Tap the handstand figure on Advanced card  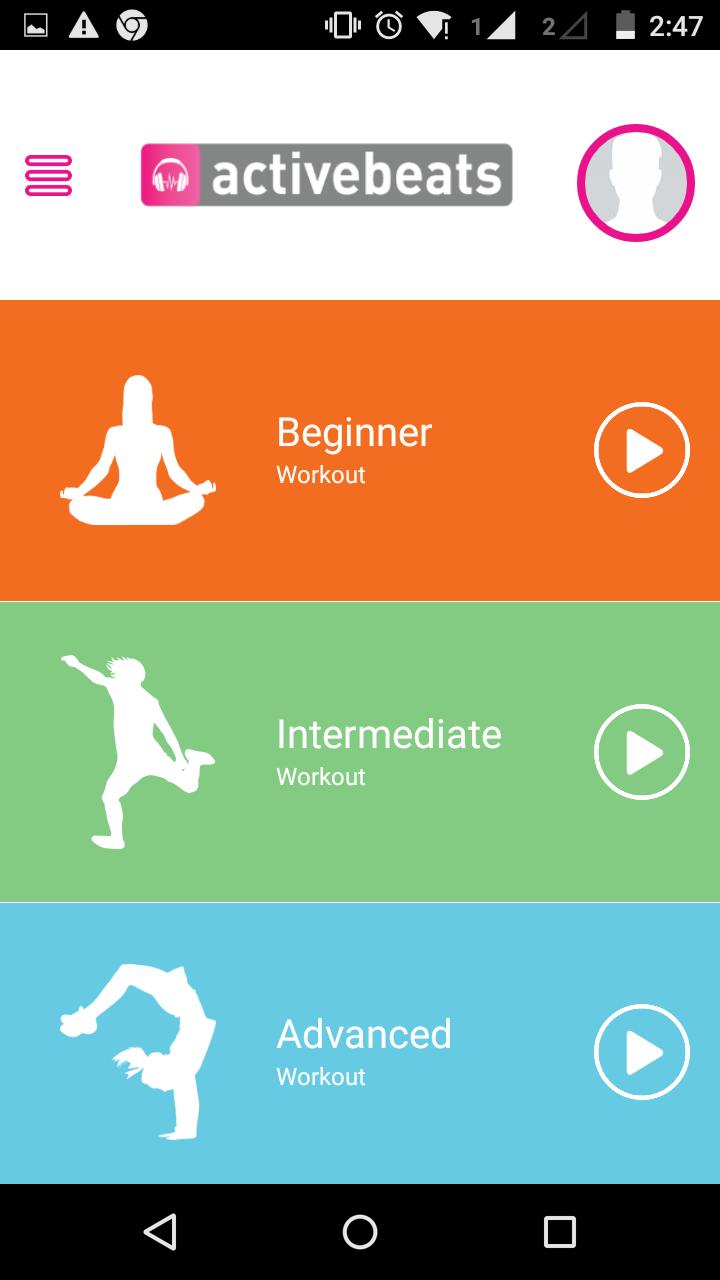[140, 1050]
